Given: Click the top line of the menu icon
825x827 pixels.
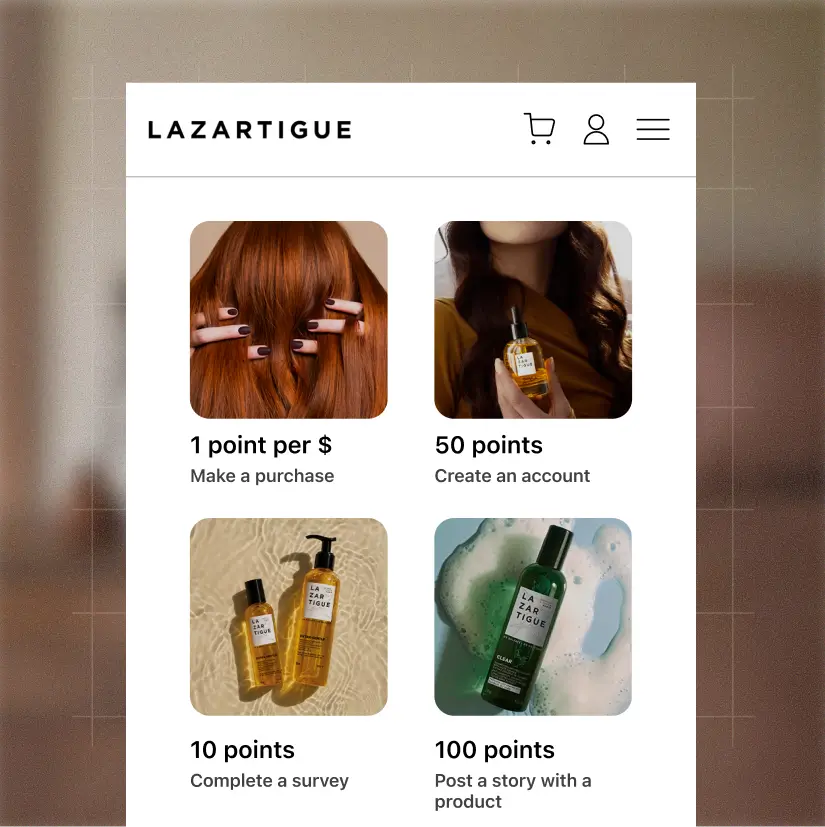Looking at the screenshot, I should point(653,119).
